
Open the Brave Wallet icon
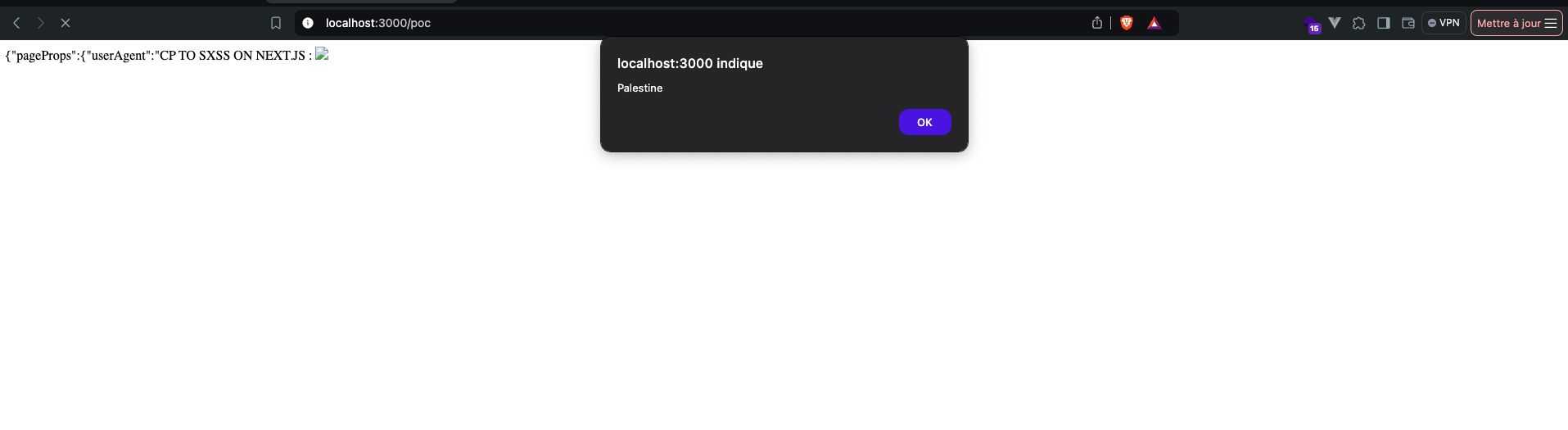(1408, 23)
